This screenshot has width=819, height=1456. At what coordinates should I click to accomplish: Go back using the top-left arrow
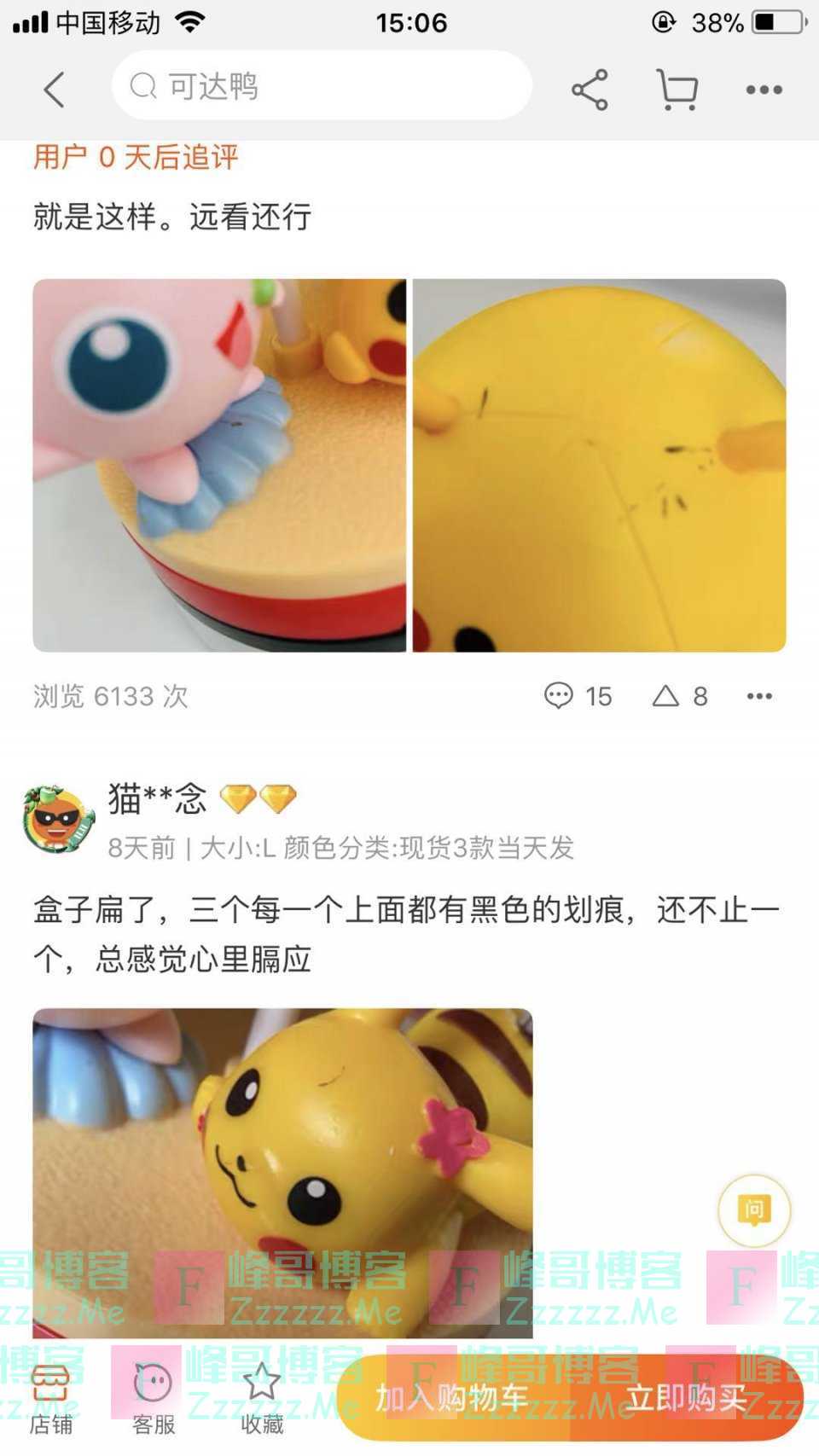[55, 90]
